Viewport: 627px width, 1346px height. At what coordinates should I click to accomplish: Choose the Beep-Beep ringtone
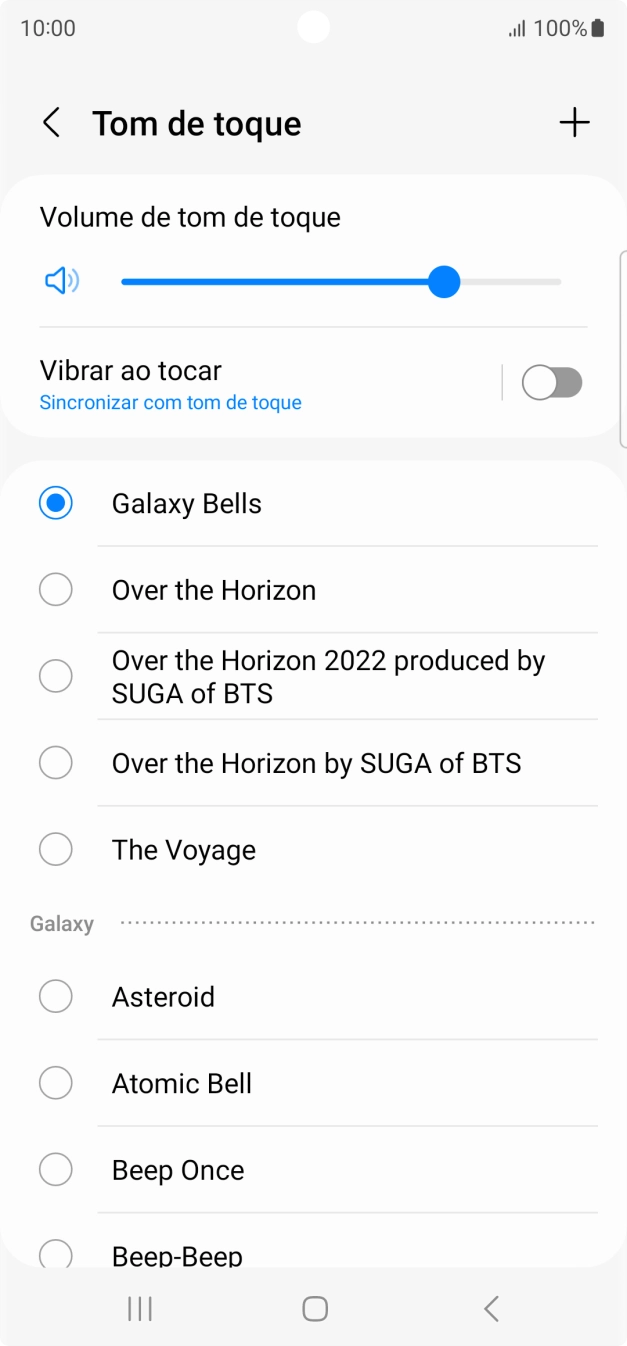177,1254
